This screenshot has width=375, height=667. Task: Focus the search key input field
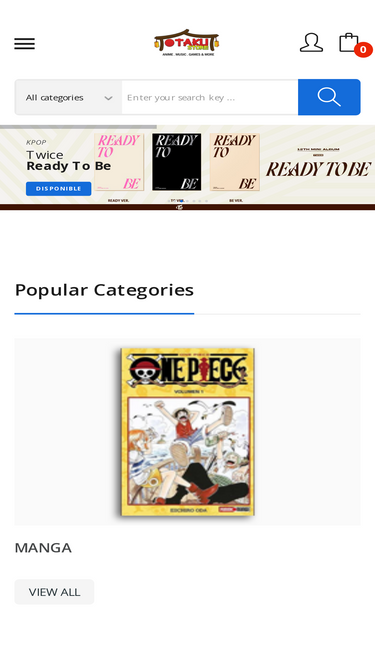[210, 97]
